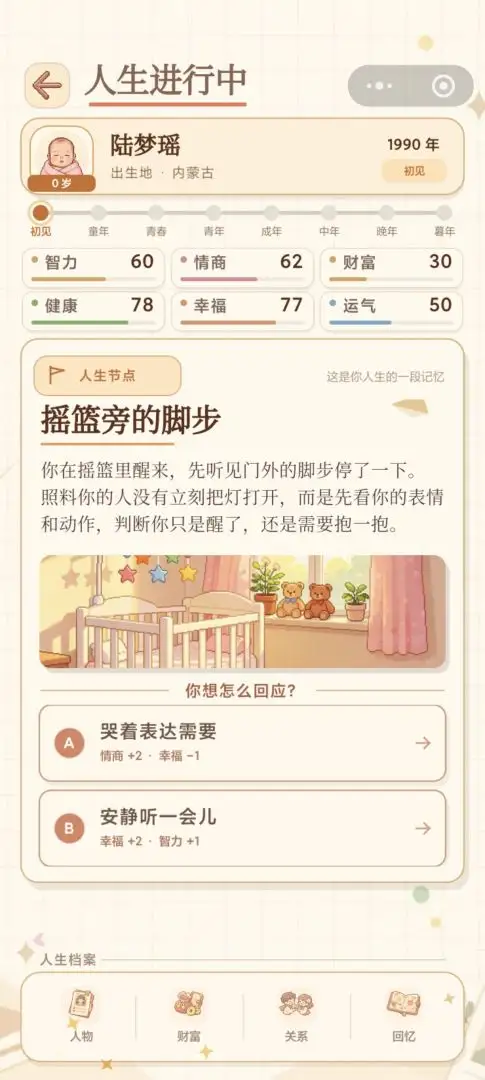Image resolution: width=485 pixels, height=1080 pixels.
Task: Choose option A 哭着表达需要
Action: point(242,743)
